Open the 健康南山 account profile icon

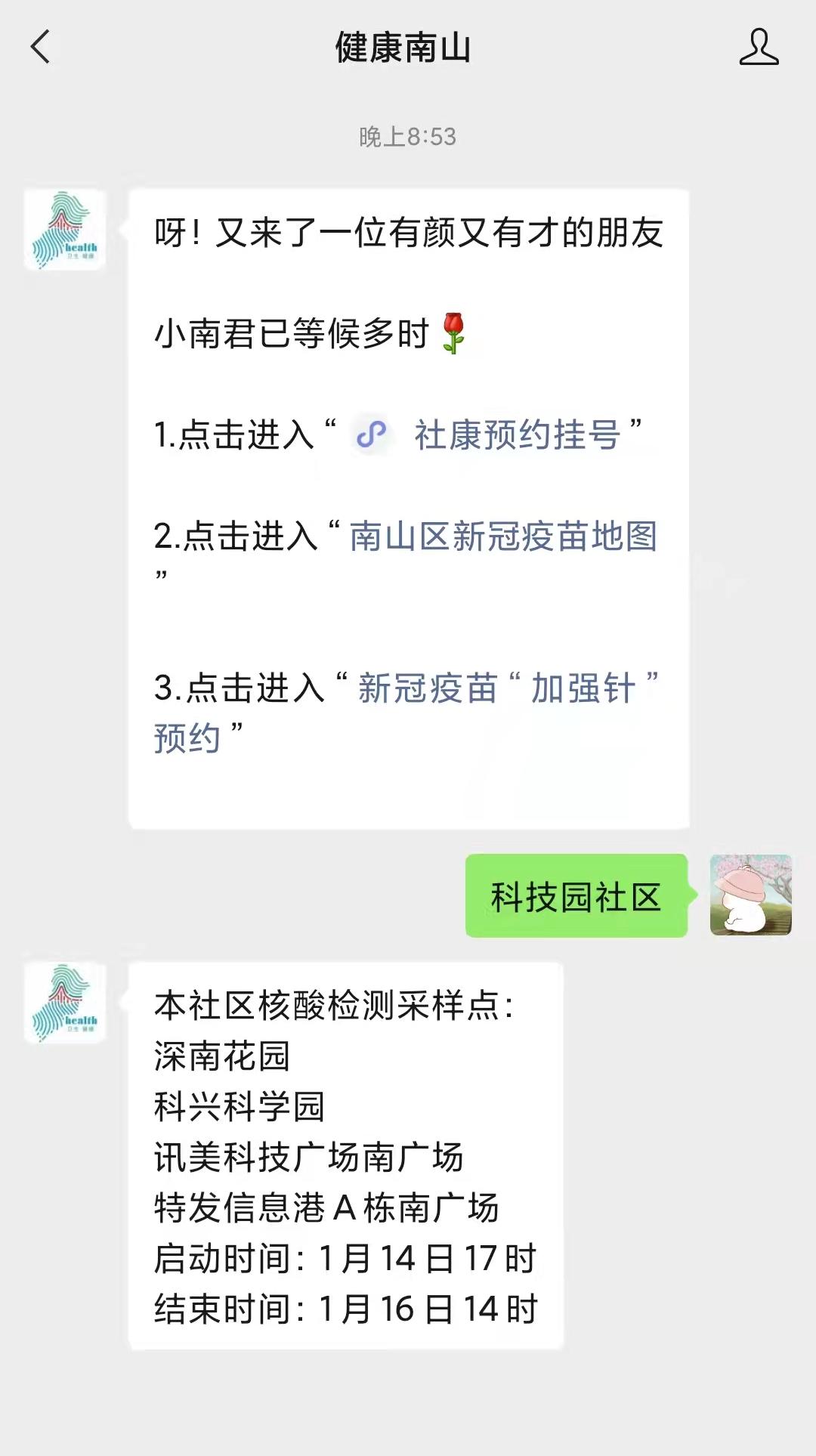coord(758,47)
